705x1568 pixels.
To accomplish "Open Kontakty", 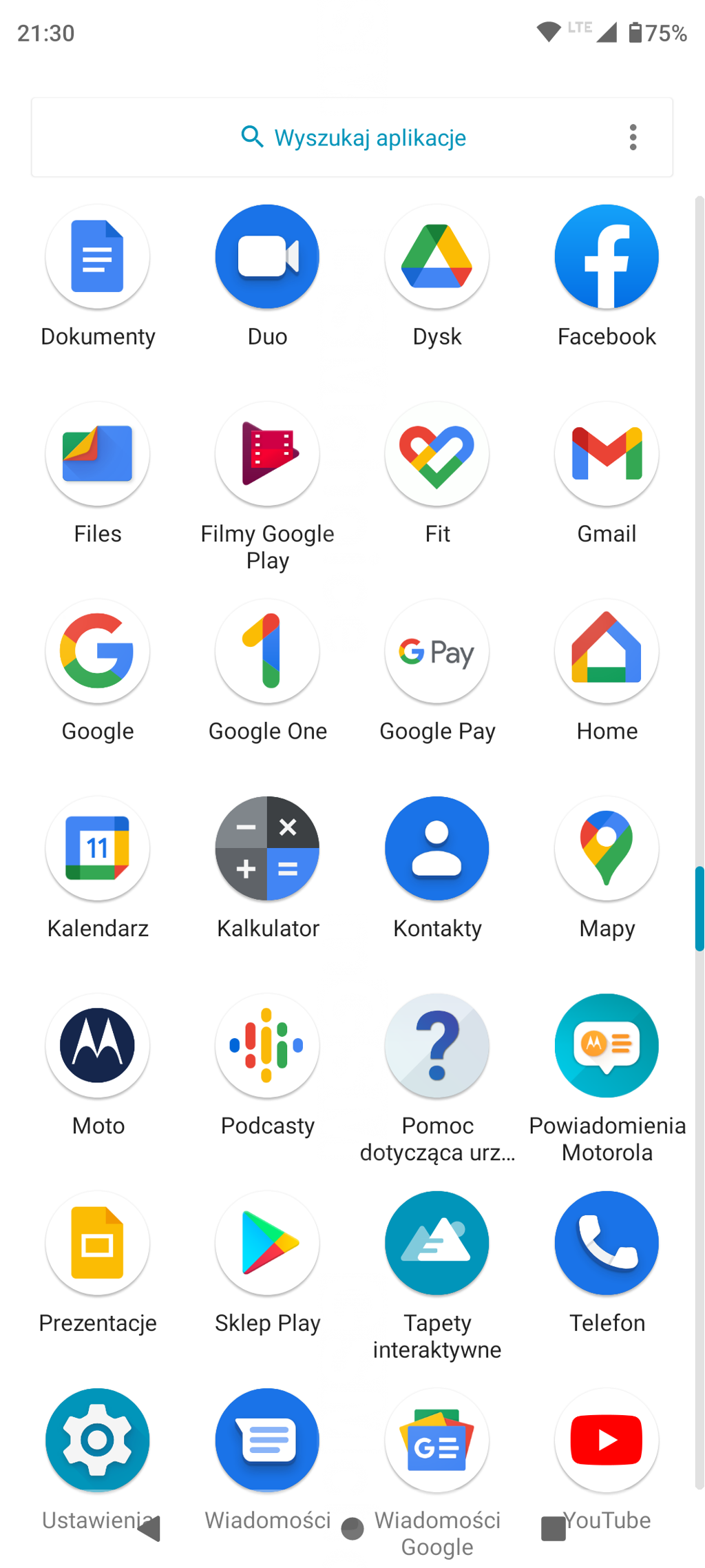I will pyautogui.click(x=437, y=849).
